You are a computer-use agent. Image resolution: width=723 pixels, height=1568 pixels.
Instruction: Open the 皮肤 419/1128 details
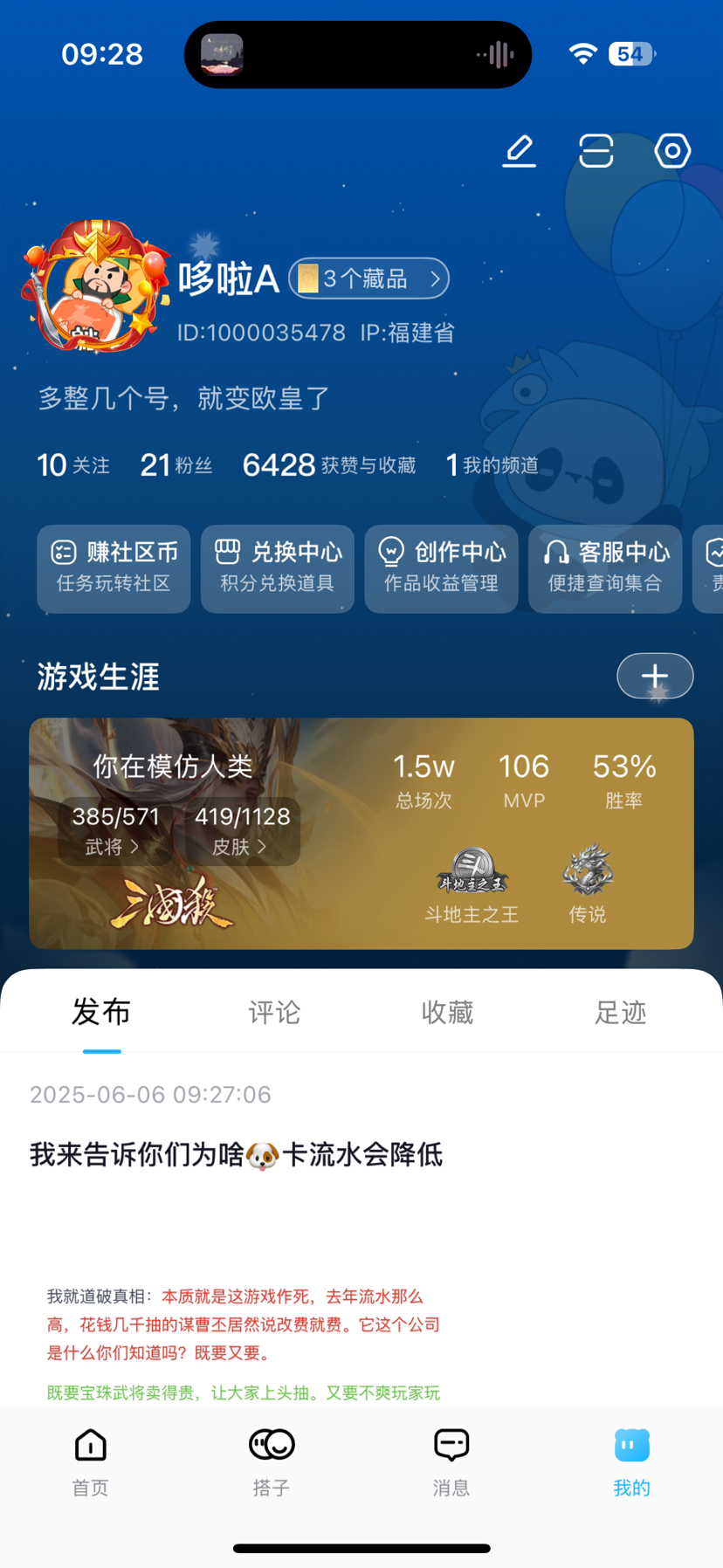tap(242, 830)
